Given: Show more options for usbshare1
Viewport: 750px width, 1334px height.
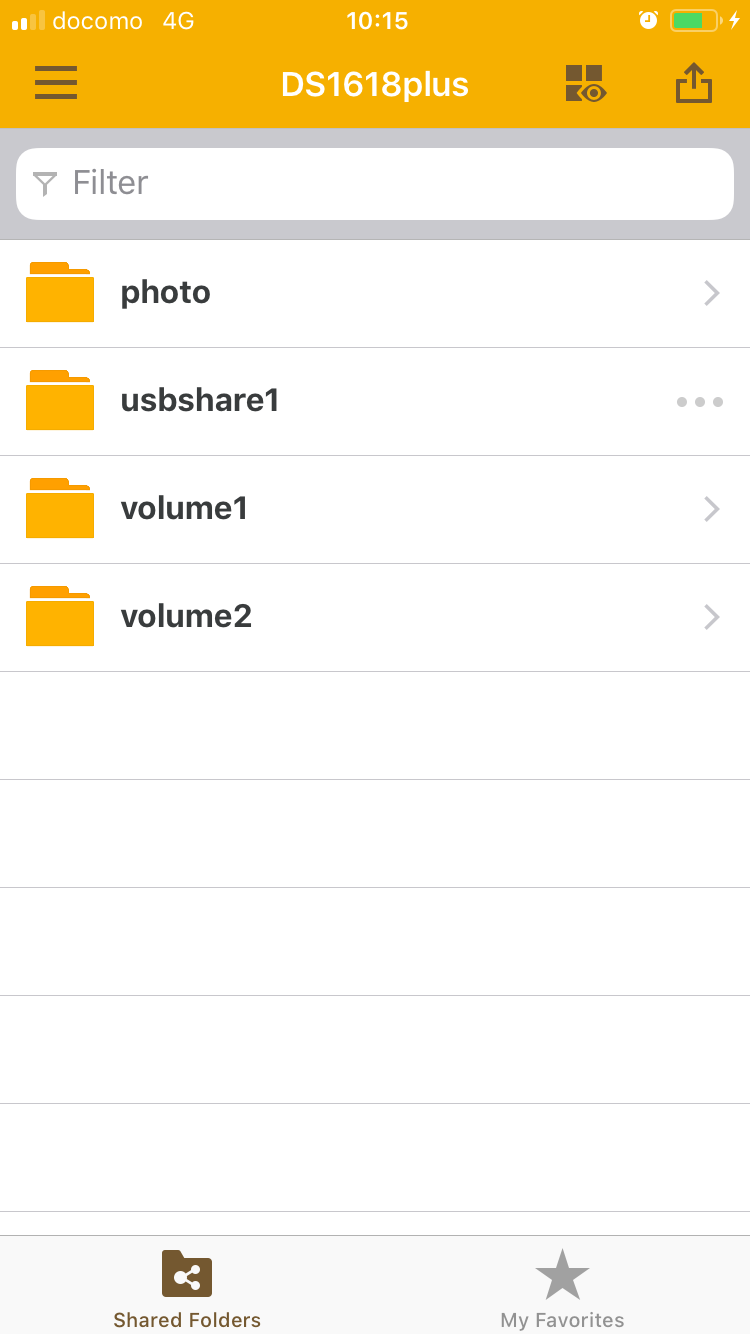Looking at the screenshot, I should [x=700, y=402].
